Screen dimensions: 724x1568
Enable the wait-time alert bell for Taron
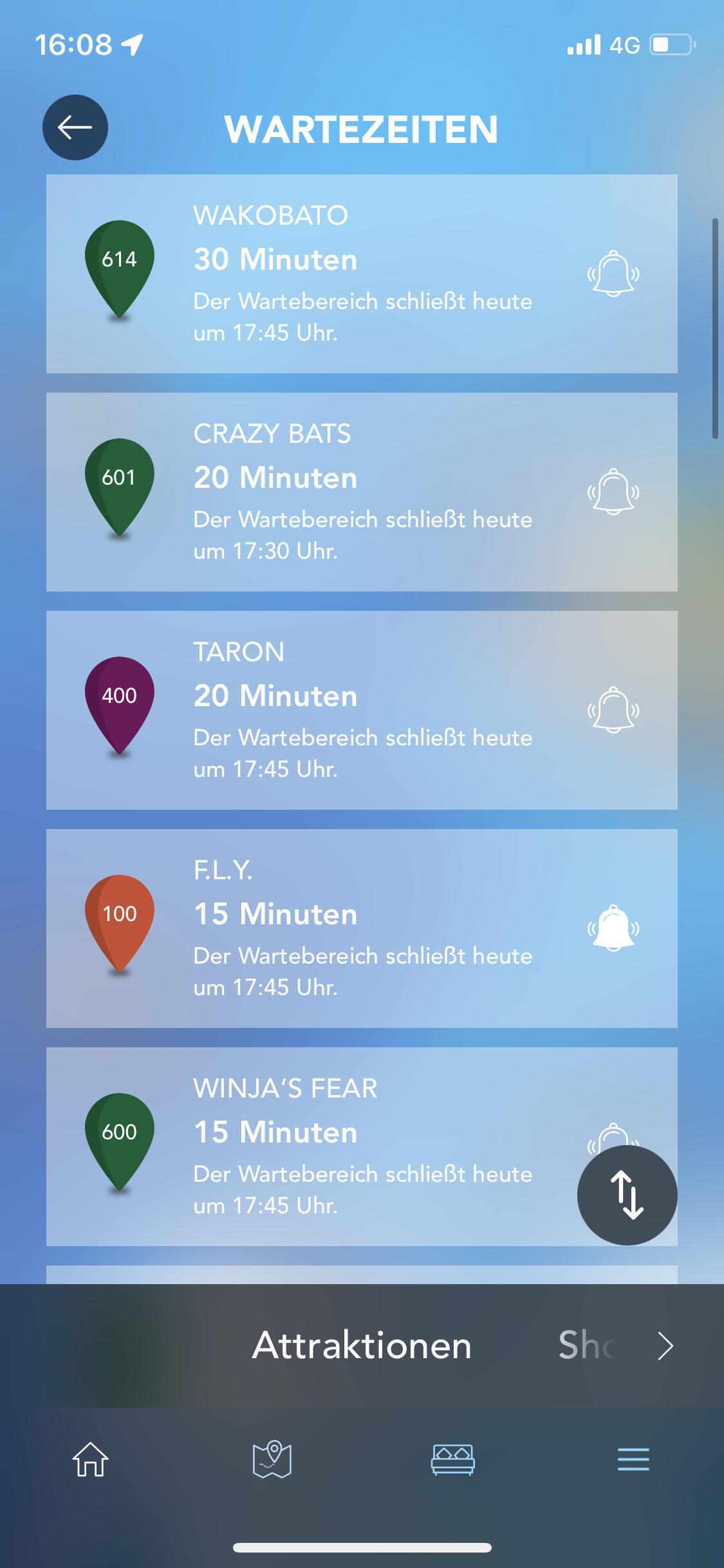coord(613,710)
